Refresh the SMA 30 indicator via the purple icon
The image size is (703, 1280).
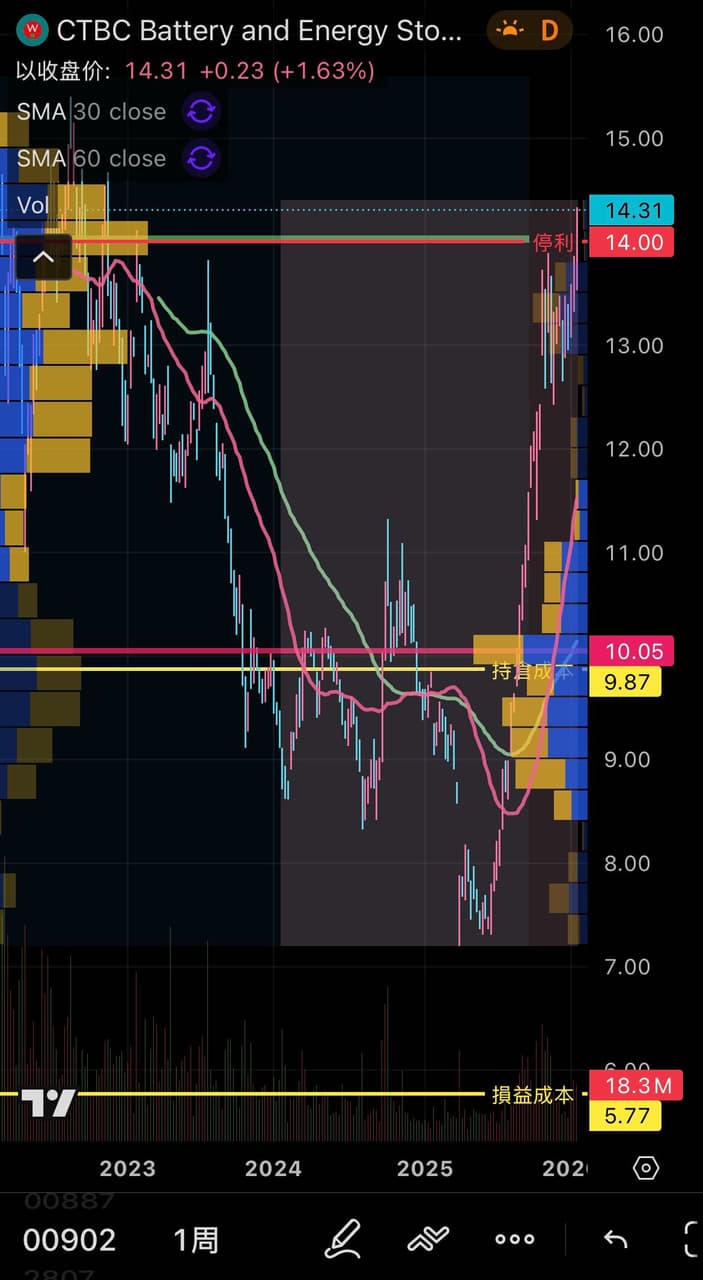click(x=201, y=112)
